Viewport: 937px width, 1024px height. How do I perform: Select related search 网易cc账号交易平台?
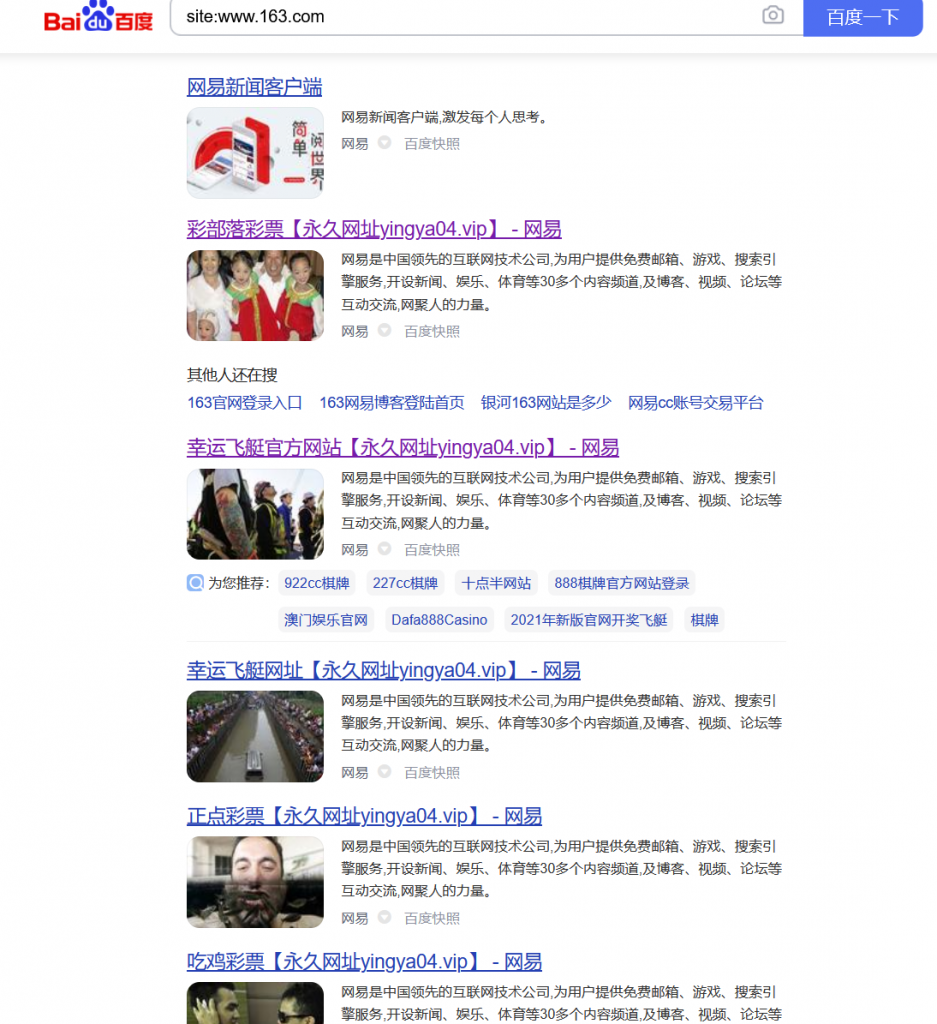tap(695, 402)
